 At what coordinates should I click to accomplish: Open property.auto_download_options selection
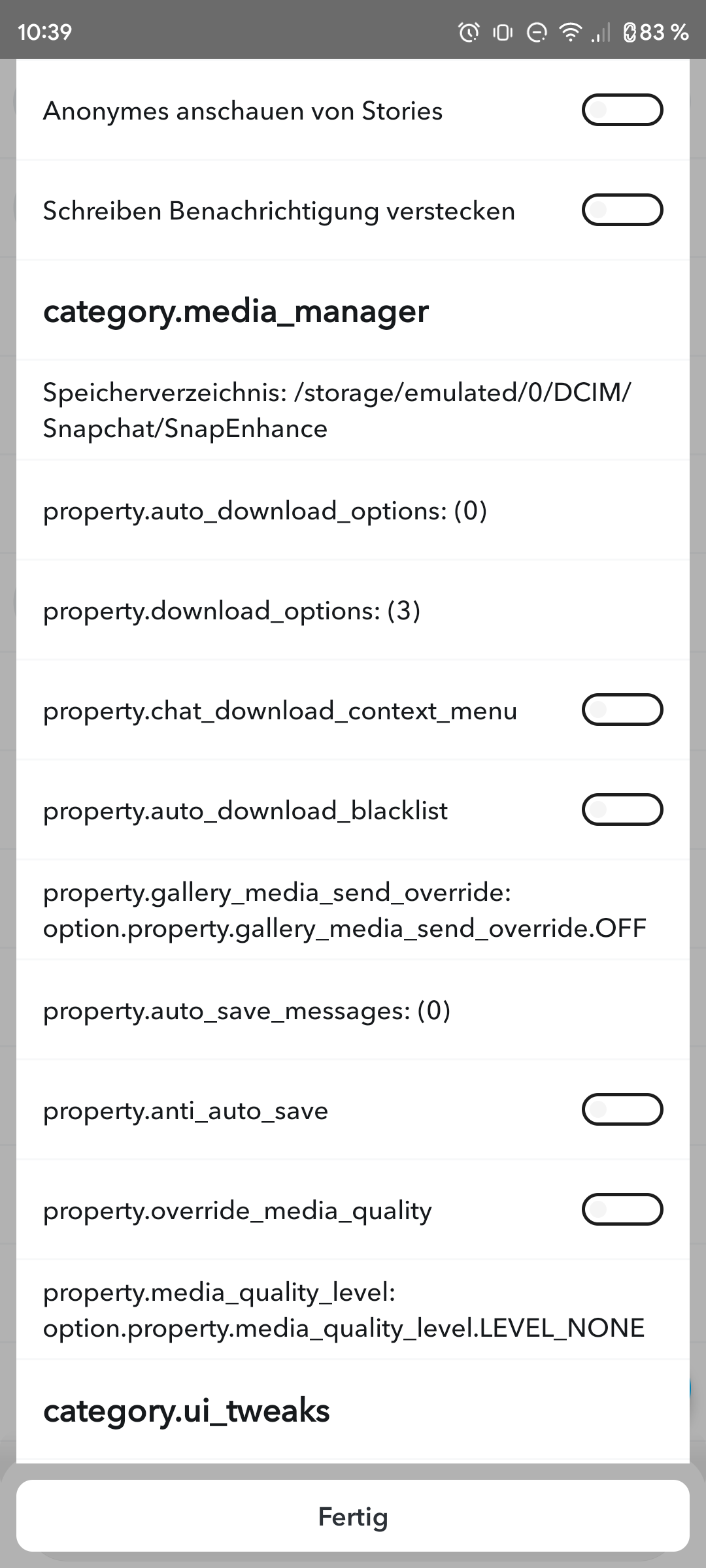[265, 512]
